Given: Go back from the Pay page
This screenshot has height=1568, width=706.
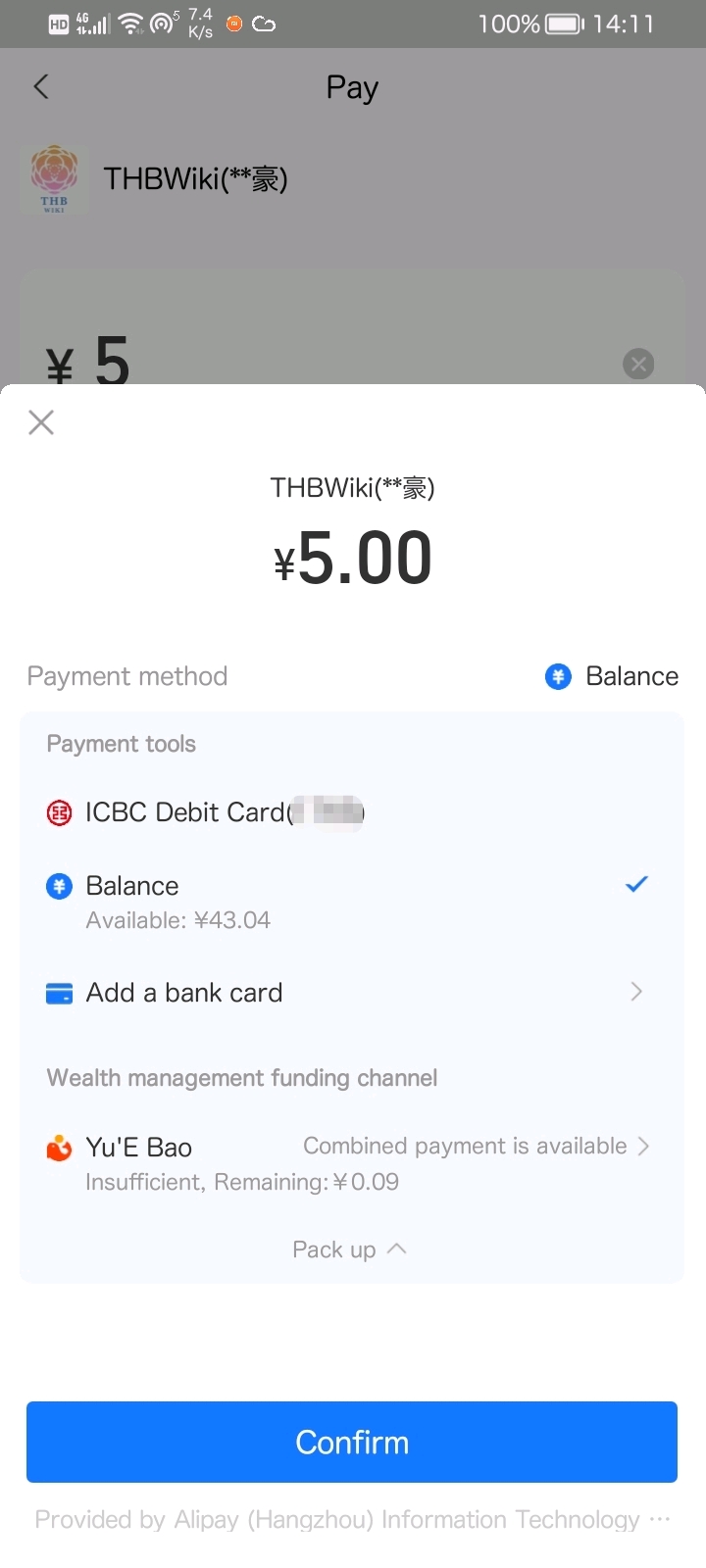Looking at the screenshot, I should click(x=41, y=86).
